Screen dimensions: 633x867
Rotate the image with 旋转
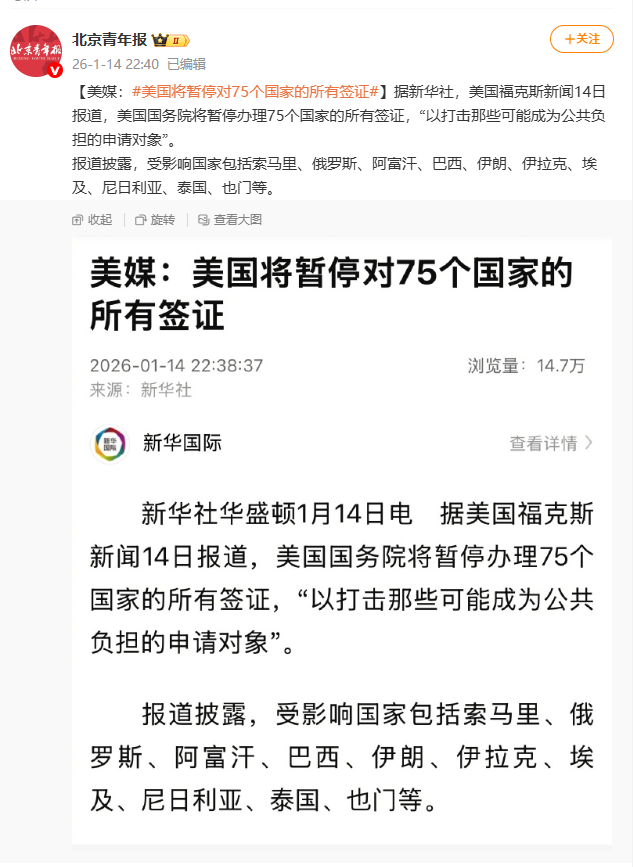(155, 220)
